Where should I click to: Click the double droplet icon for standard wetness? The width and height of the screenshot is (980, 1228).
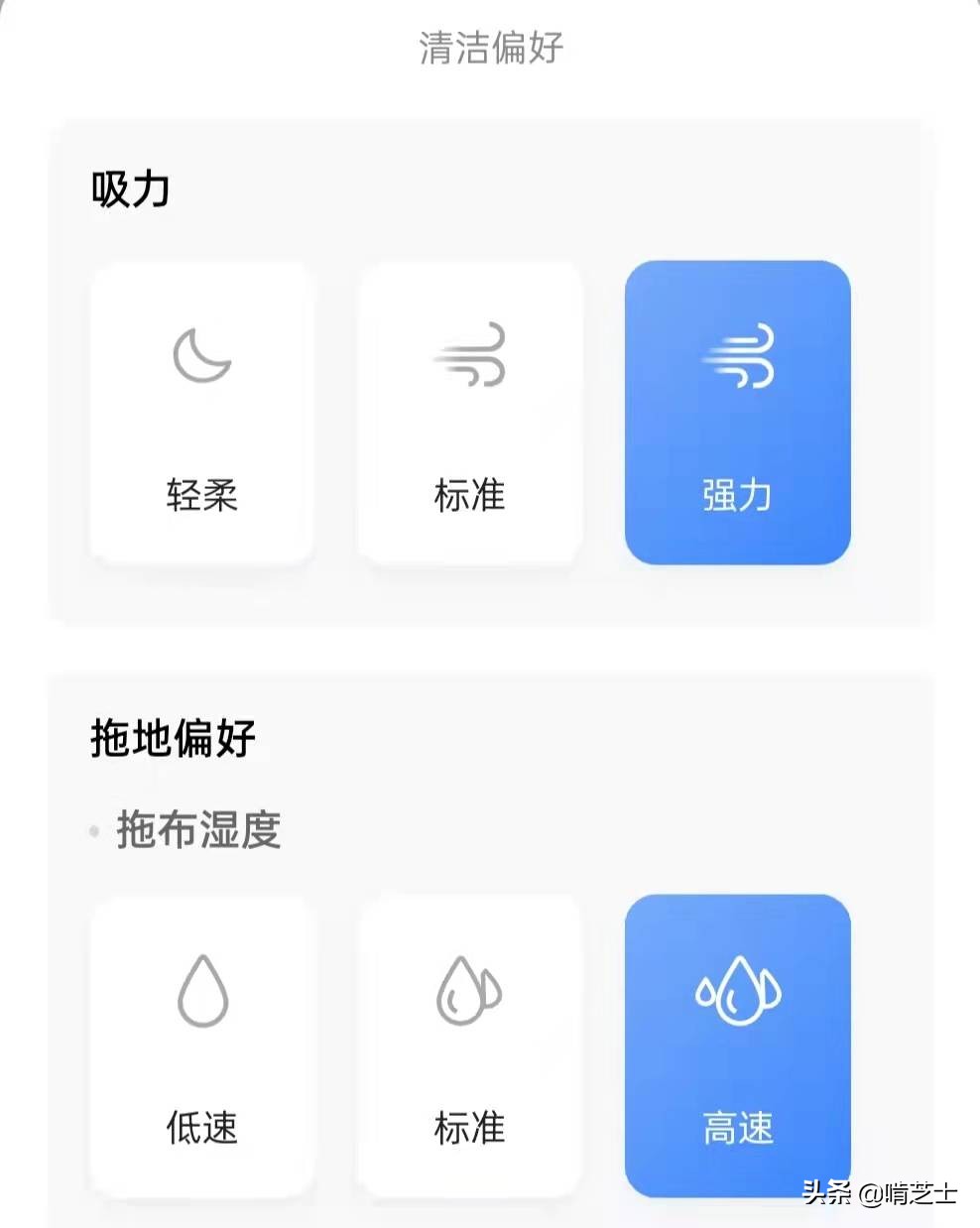(x=469, y=992)
